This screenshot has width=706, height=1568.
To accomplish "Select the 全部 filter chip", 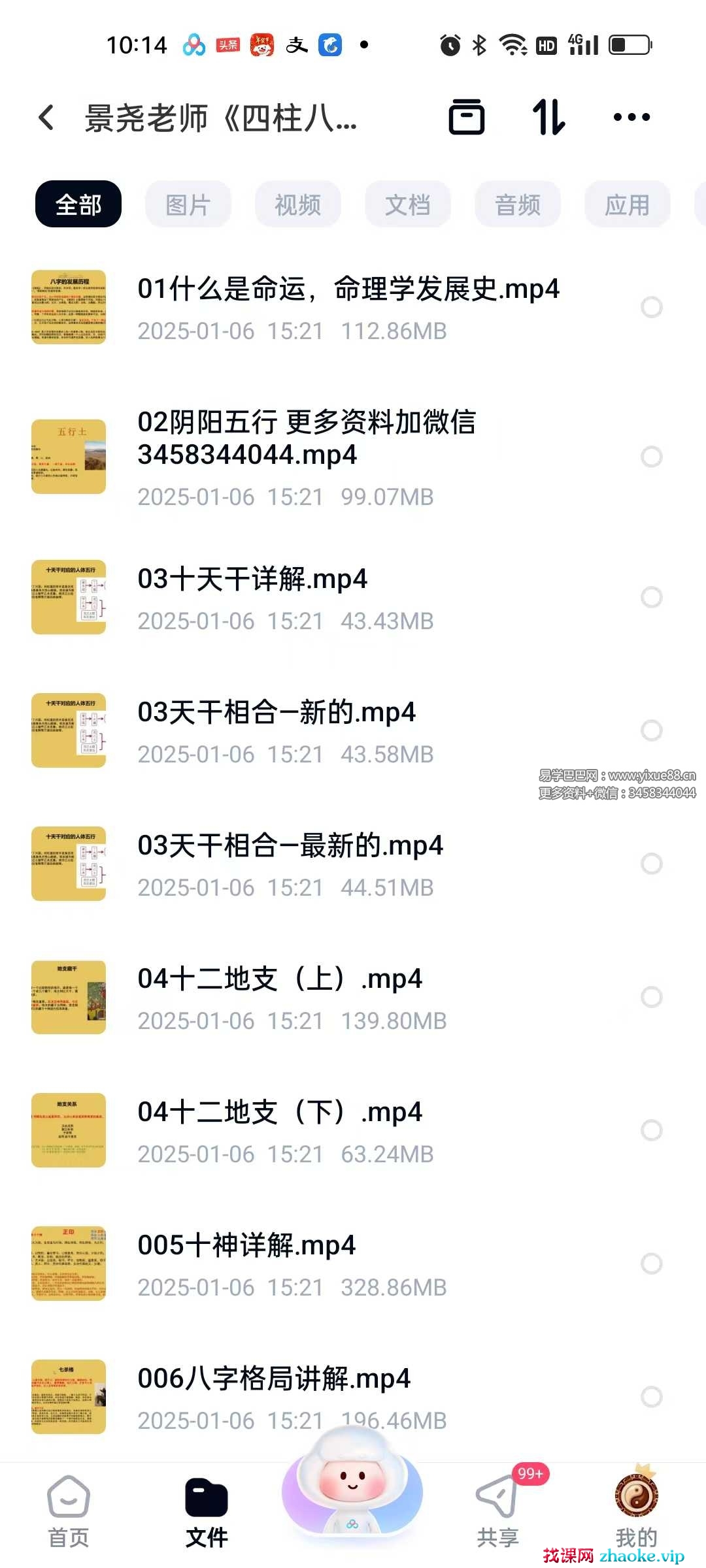I will point(78,204).
